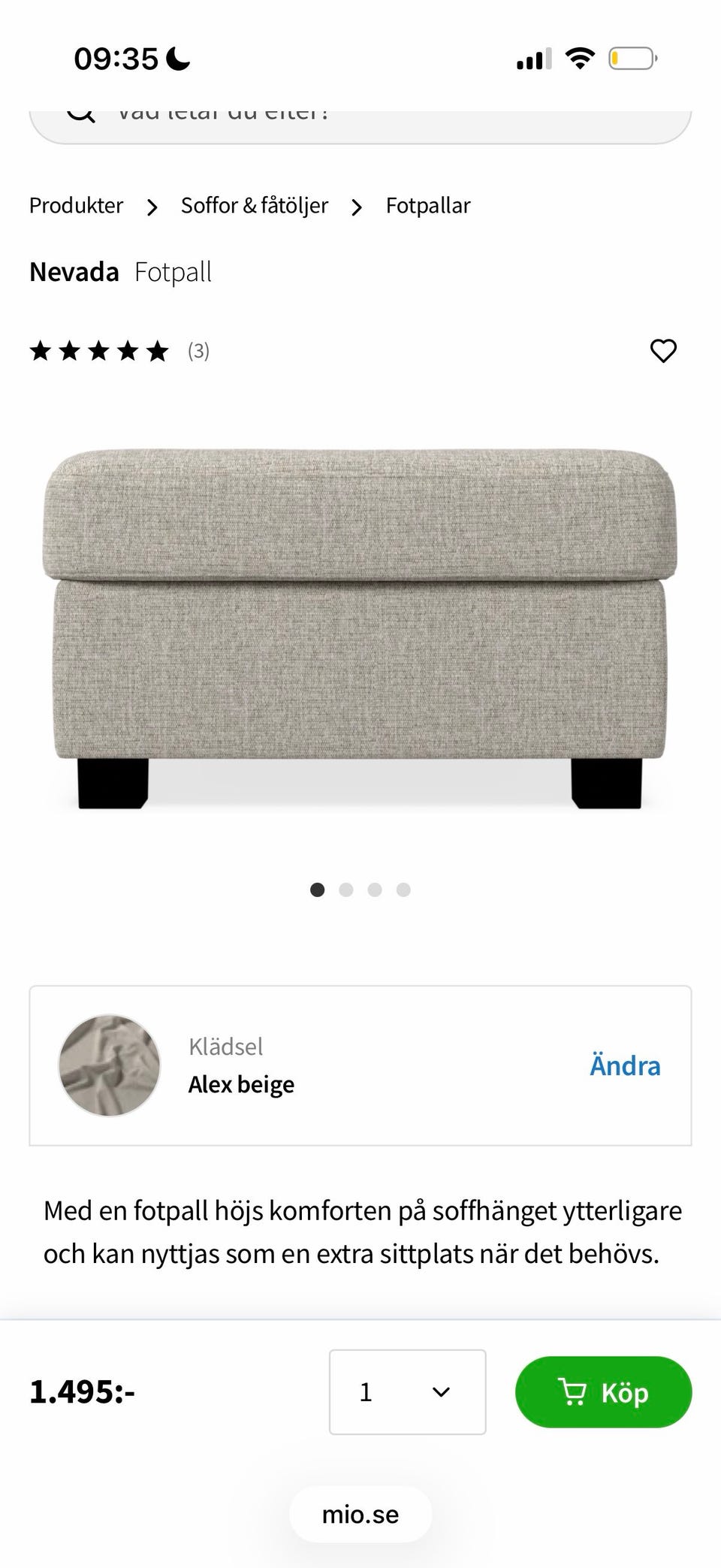Viewport: 721px width, 1568px height.
Task: Tap the moon Do Not Disturb status icon
Action: tap(179, 56)
